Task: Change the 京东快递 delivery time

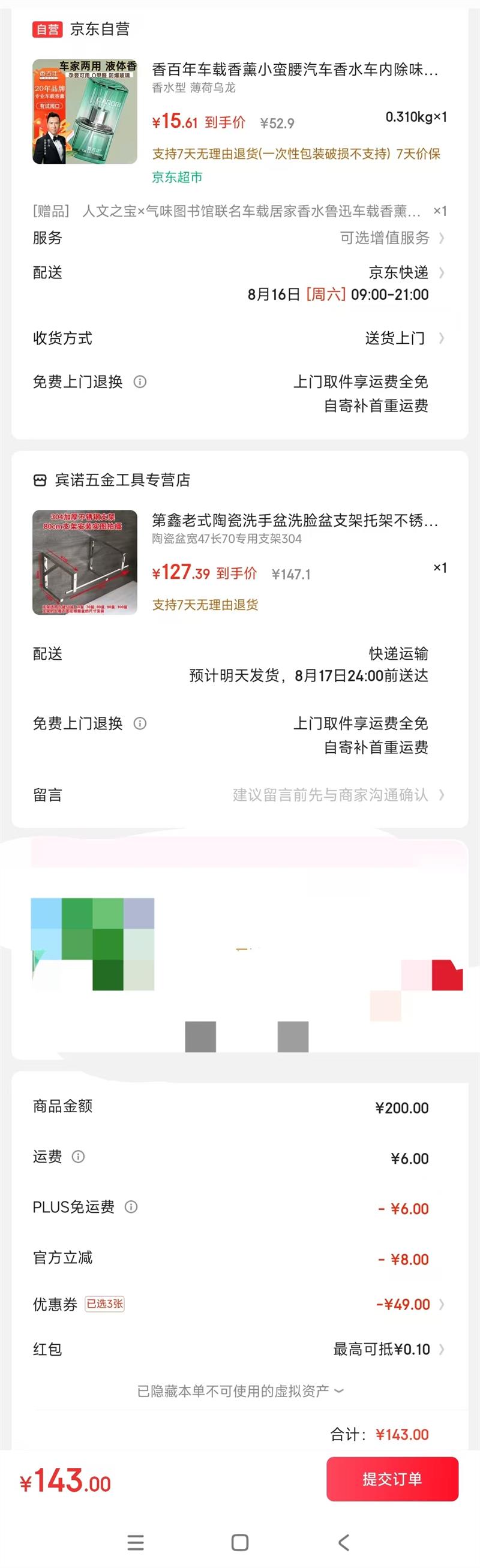Action: [239, 283]
